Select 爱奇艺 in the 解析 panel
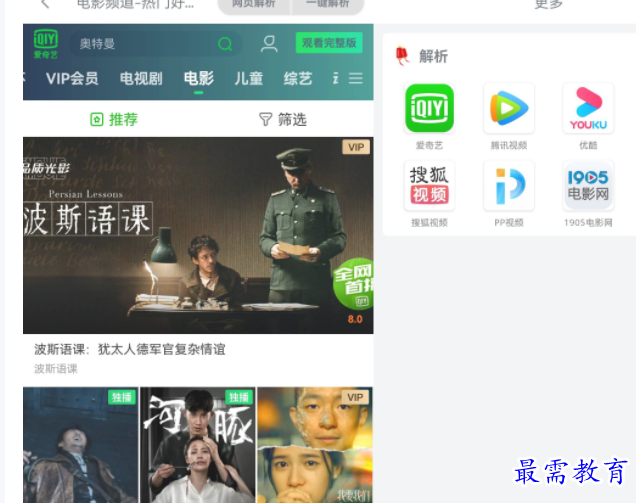636x503 pixels. point(429,109)
